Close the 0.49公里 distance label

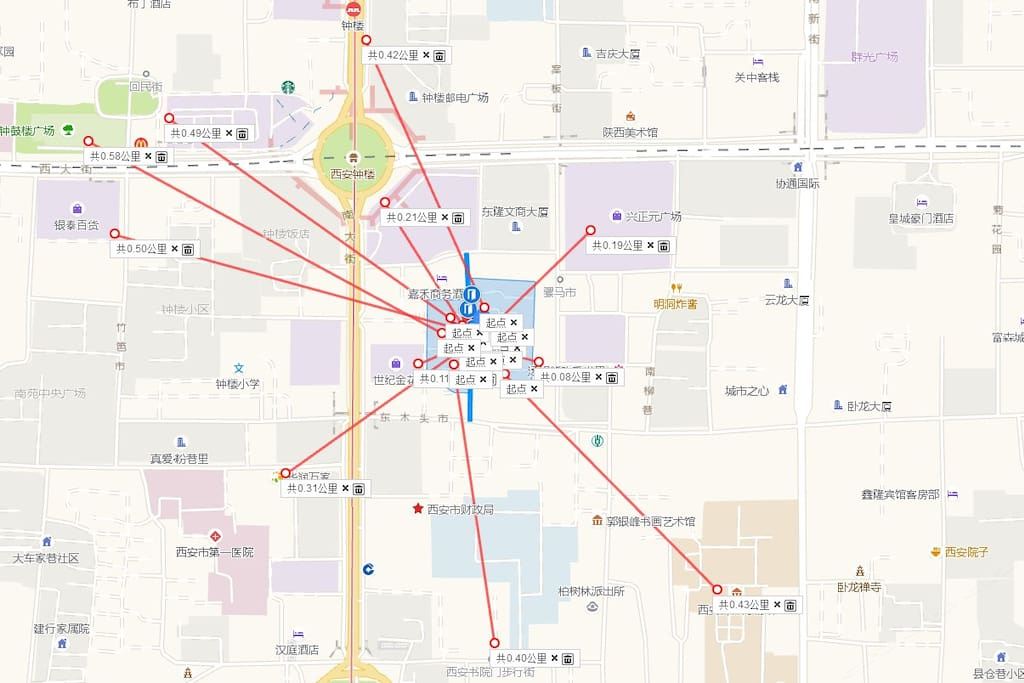click(x=228, y=133)
